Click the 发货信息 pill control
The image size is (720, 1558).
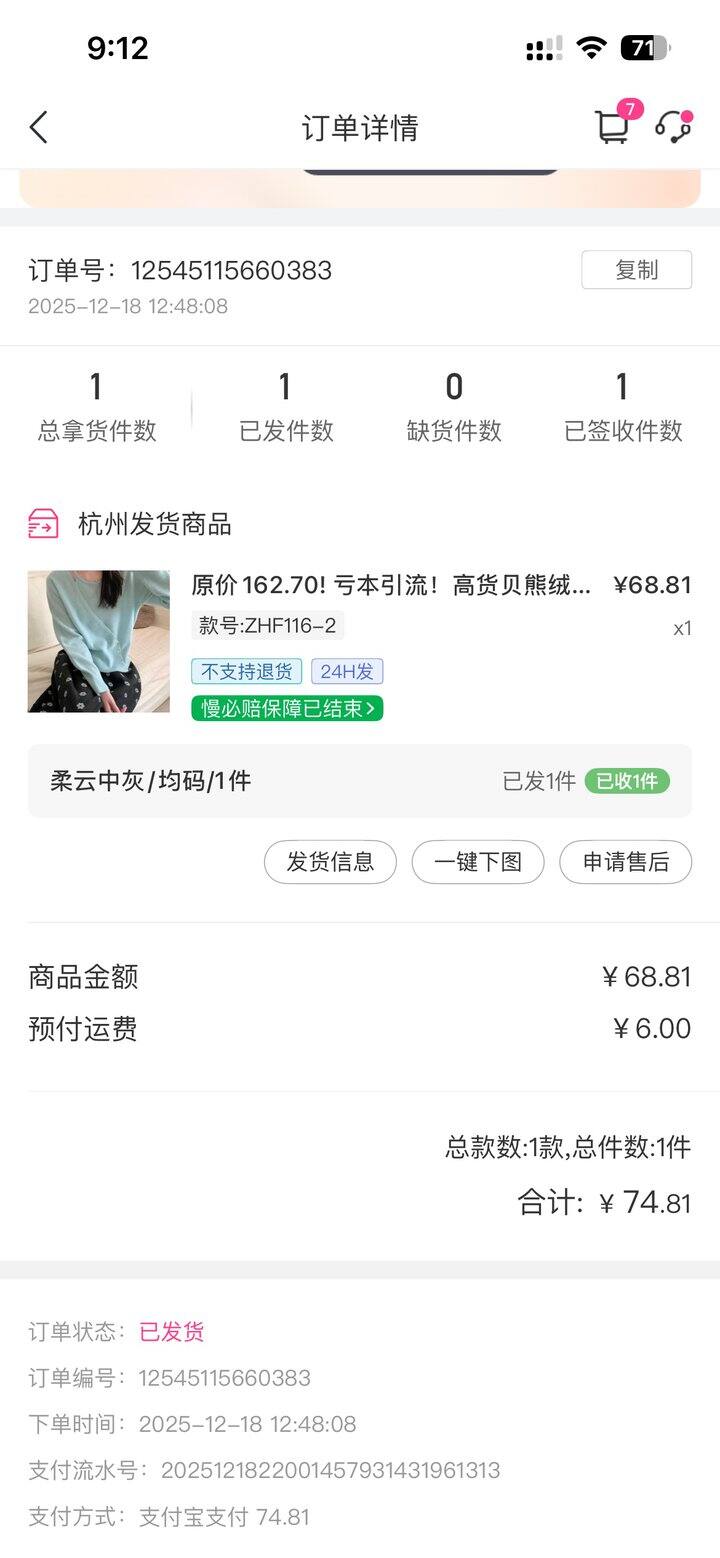pyautogui.click(x=330, y=861)
